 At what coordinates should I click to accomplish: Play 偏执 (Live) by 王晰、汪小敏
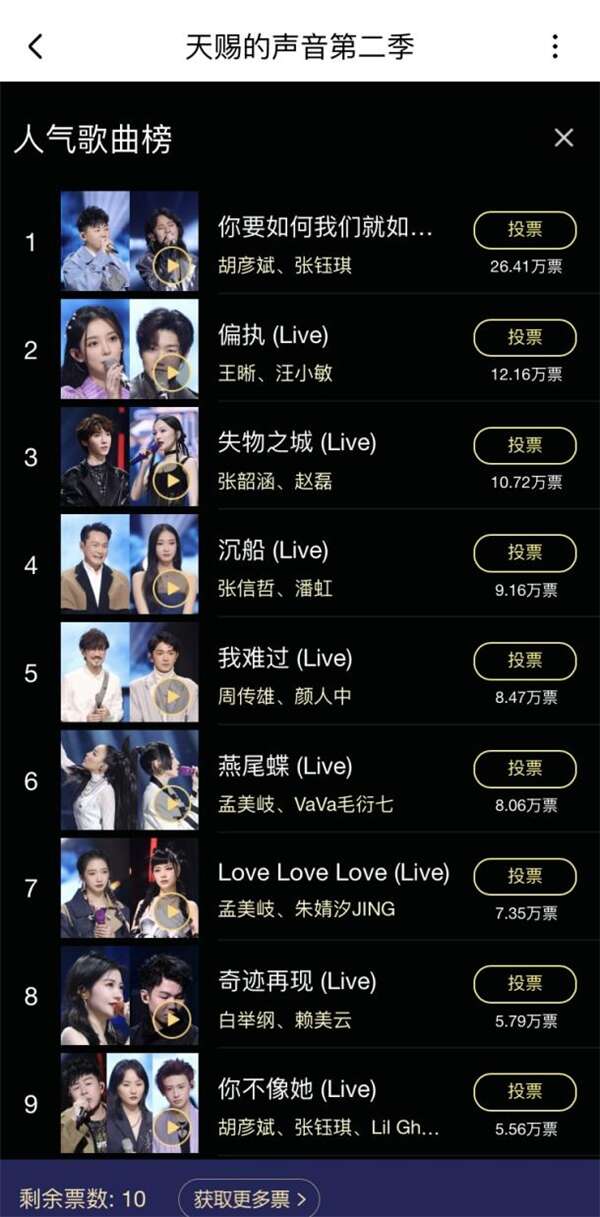pyautogui.click(x=172, y=373)
